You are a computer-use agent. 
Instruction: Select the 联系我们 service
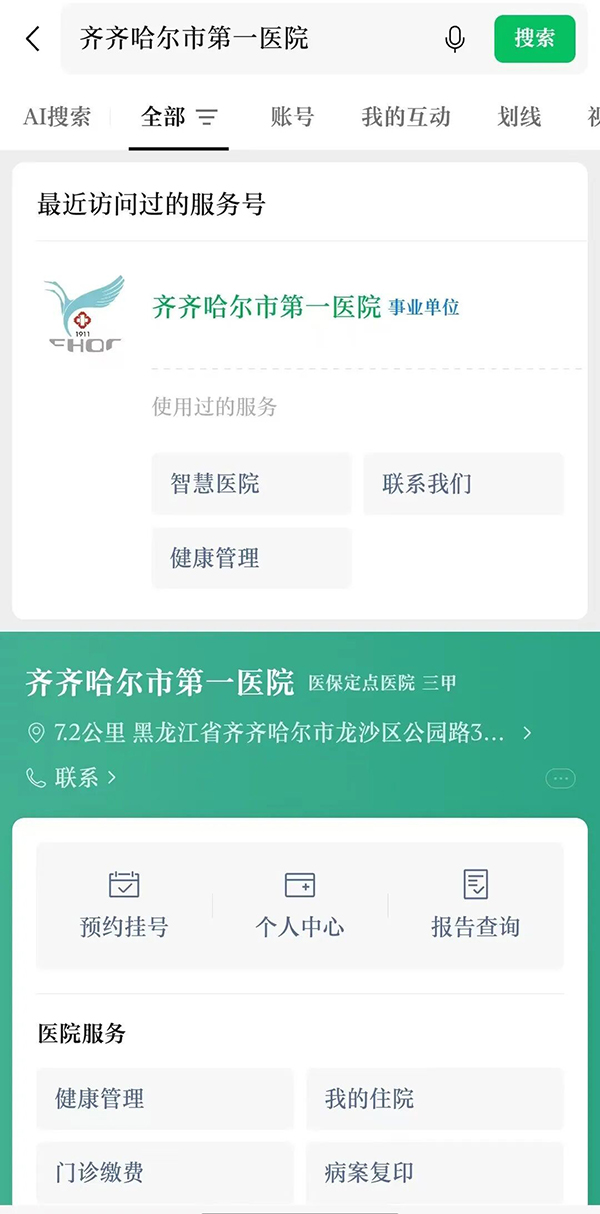tap(463, 484)
